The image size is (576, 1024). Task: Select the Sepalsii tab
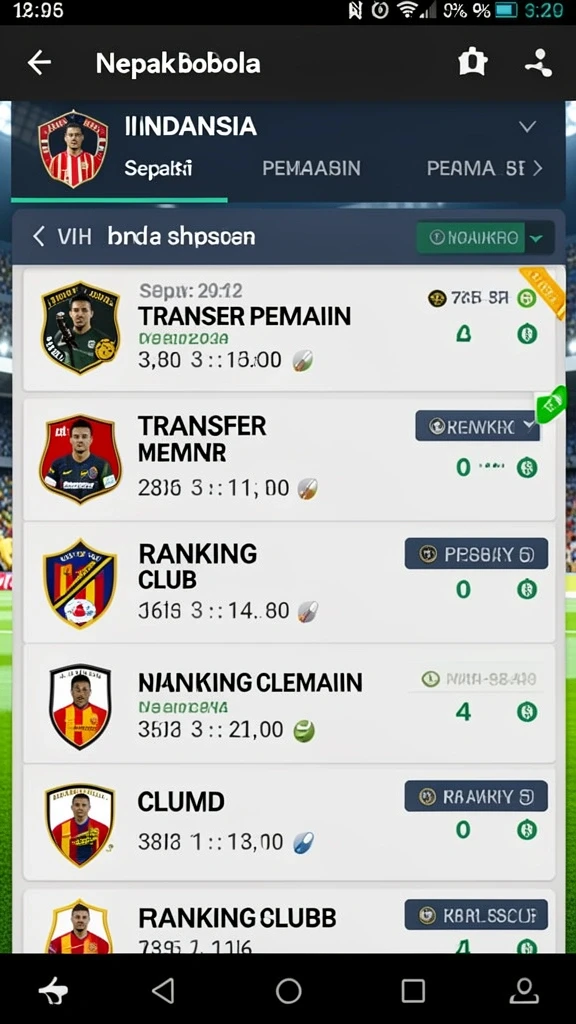click(x=159, y=168)
